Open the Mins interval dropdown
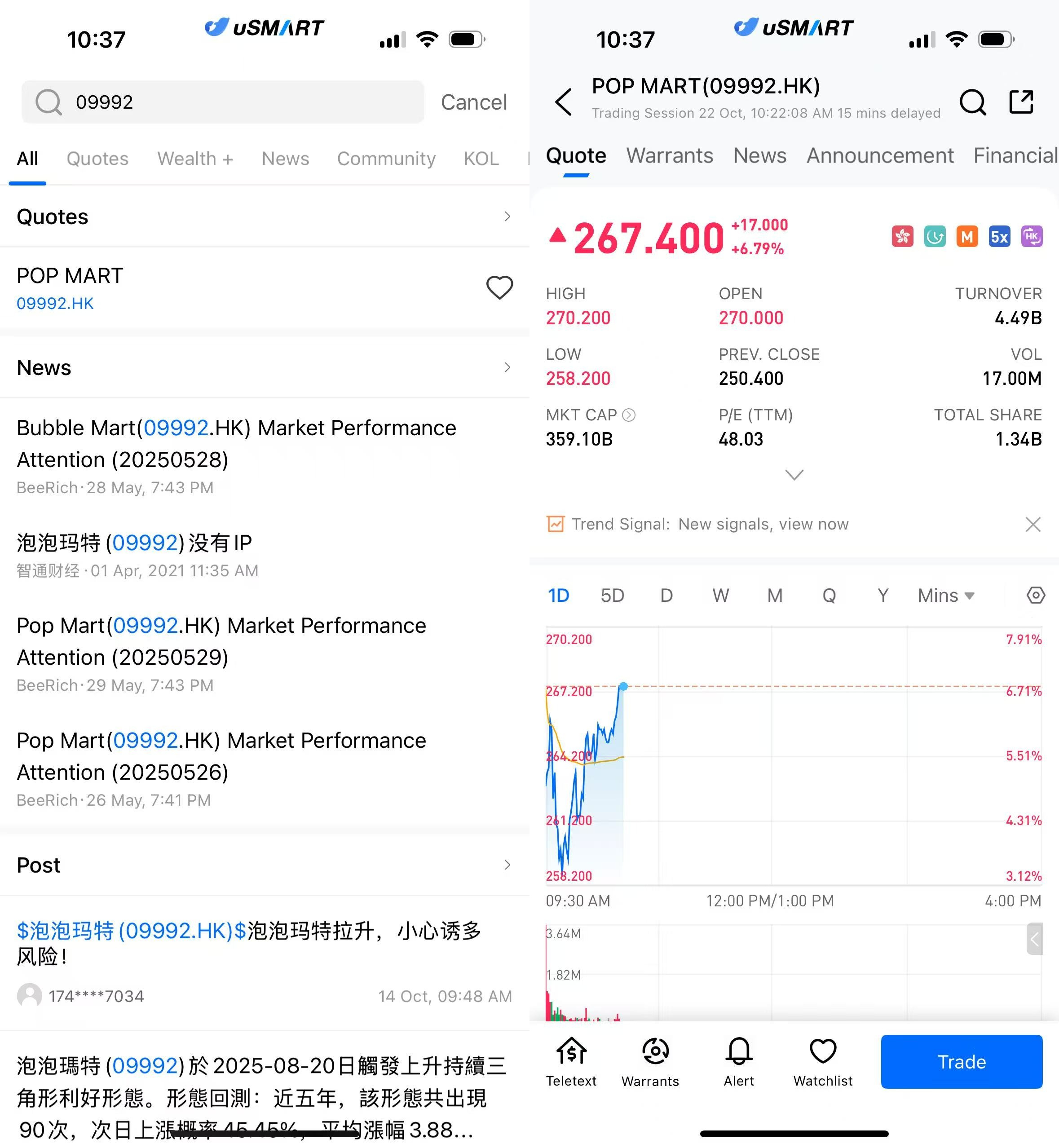This screenshot has width=1059, height=1148. 945,596
